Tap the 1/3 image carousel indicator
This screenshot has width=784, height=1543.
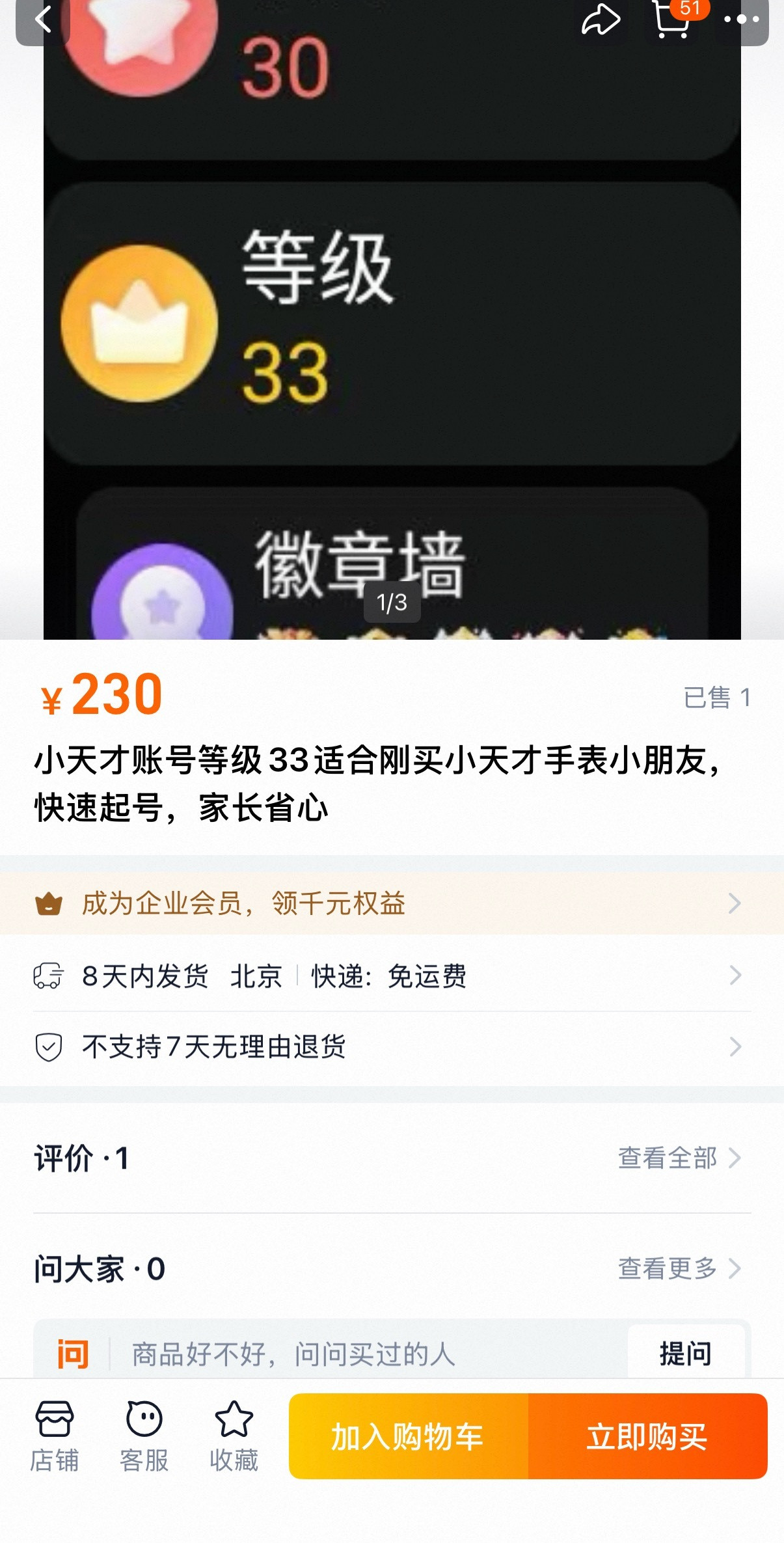[x=391, y=604]
